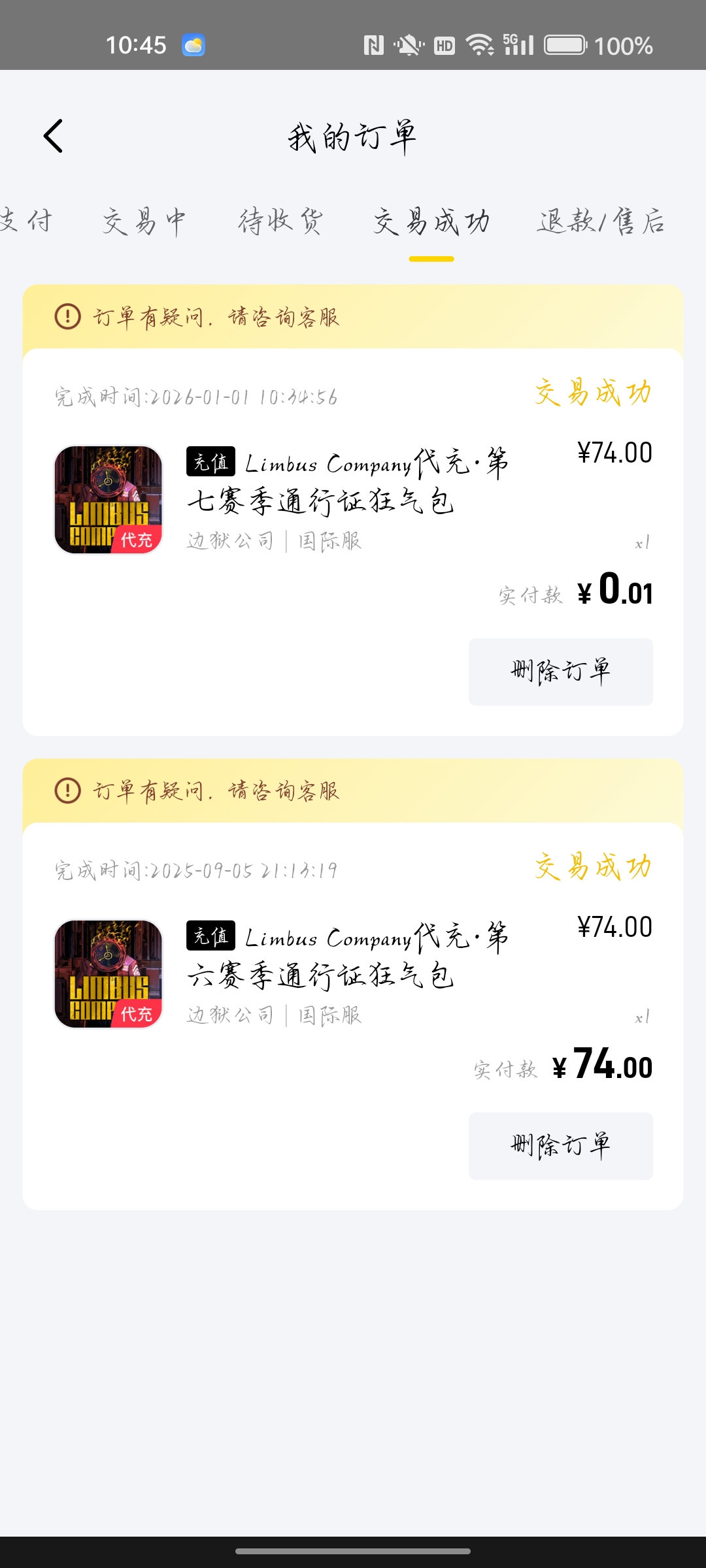Switch to the 待收货 tab
Image resolution: width=706 pixels, height=1568 pixels.
point(281,221)
